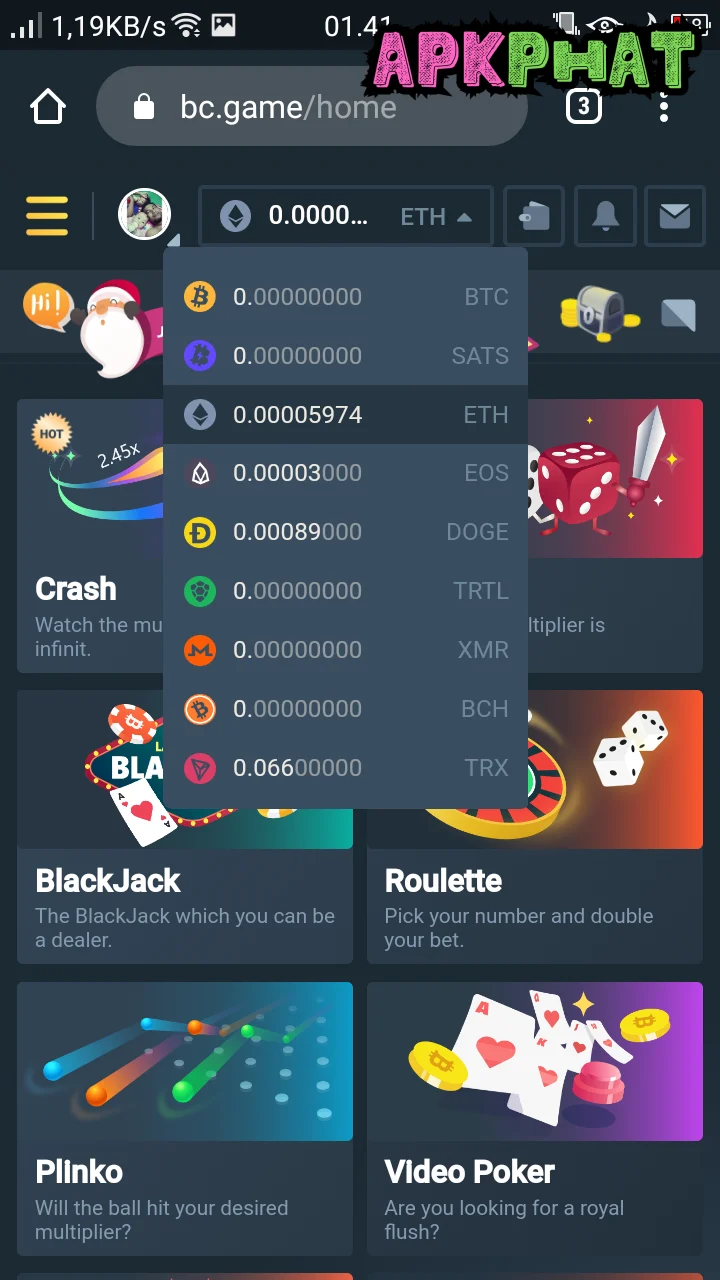
Task: Select TRTL from the currency list
Action: (x=345, y=591)
